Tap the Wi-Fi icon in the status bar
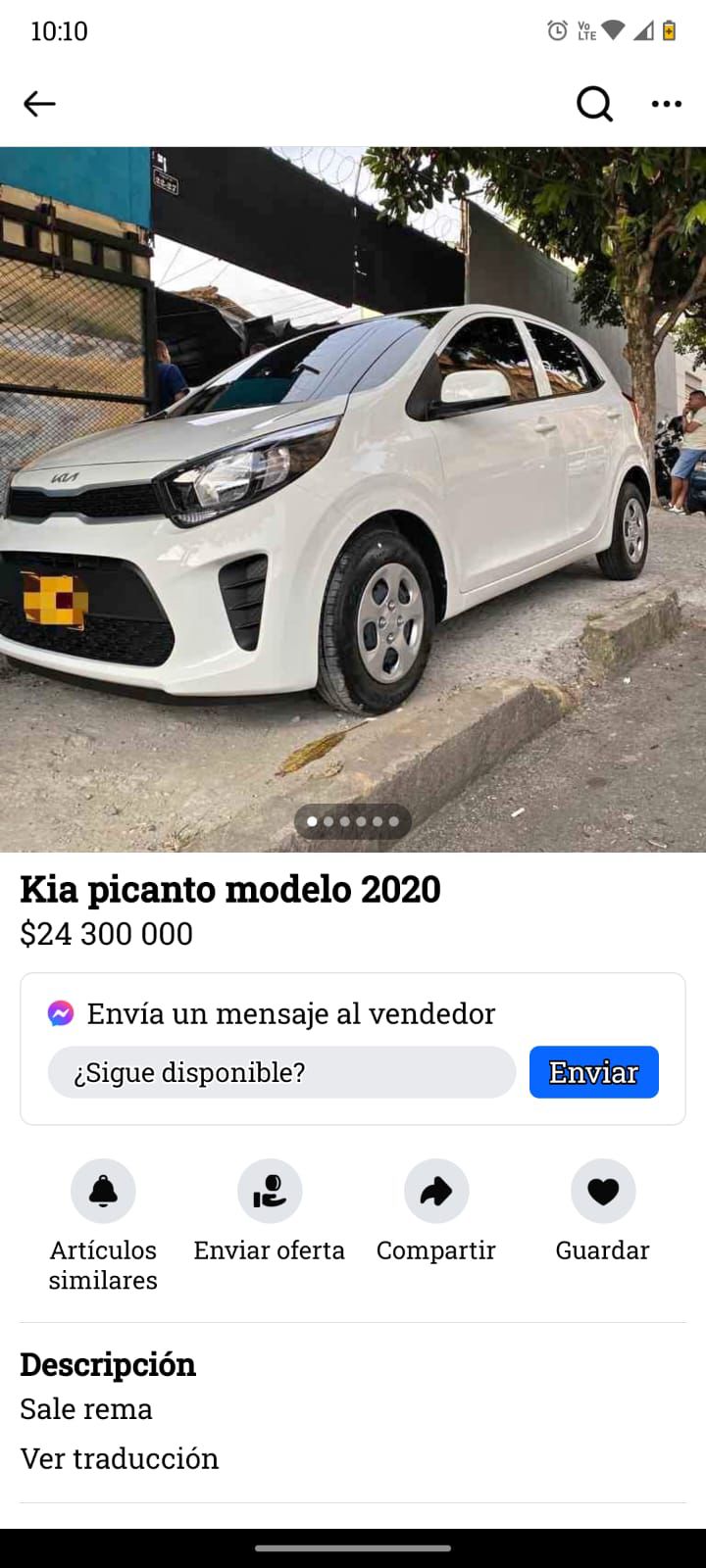The height and width of the screenshot is (1568, 706). 613,30
